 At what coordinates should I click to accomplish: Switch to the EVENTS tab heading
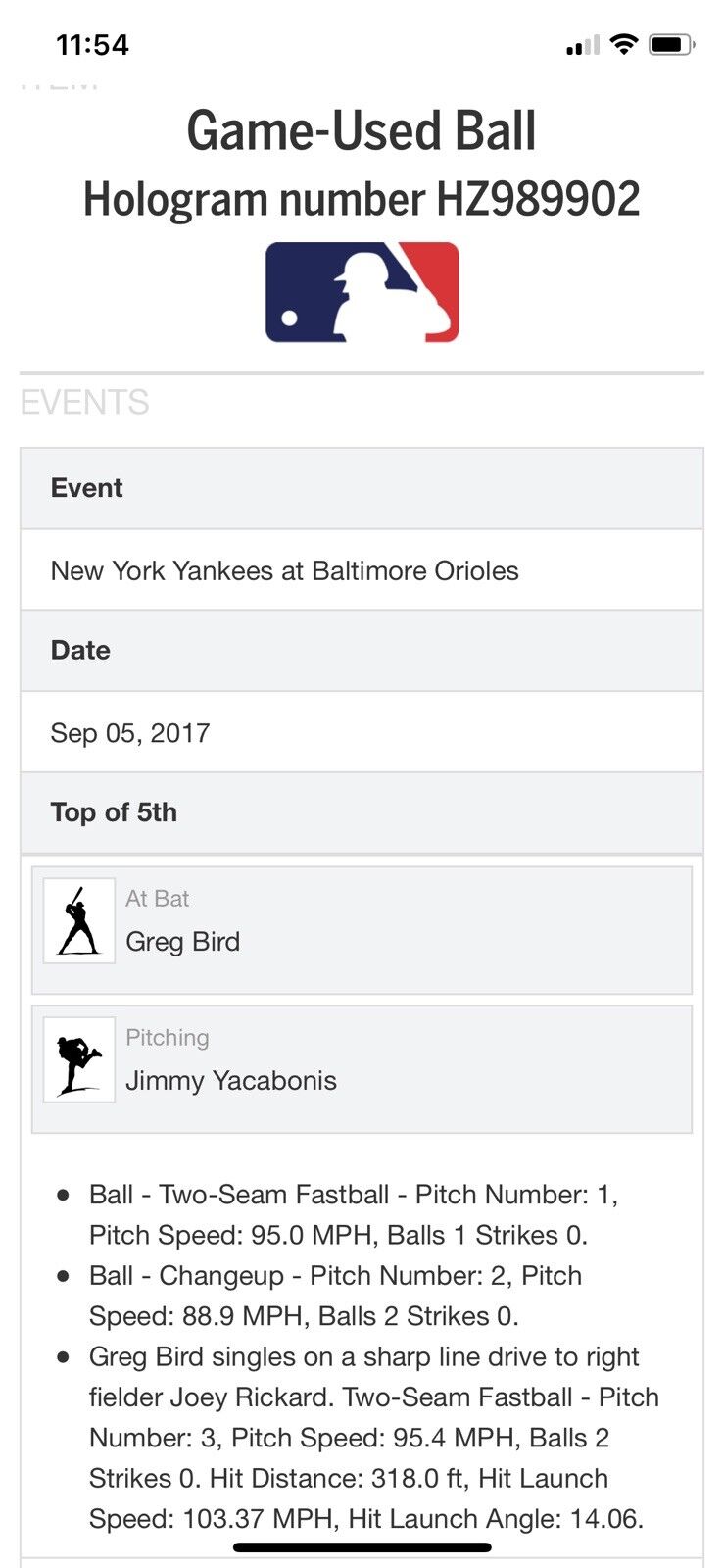(84, 401)
